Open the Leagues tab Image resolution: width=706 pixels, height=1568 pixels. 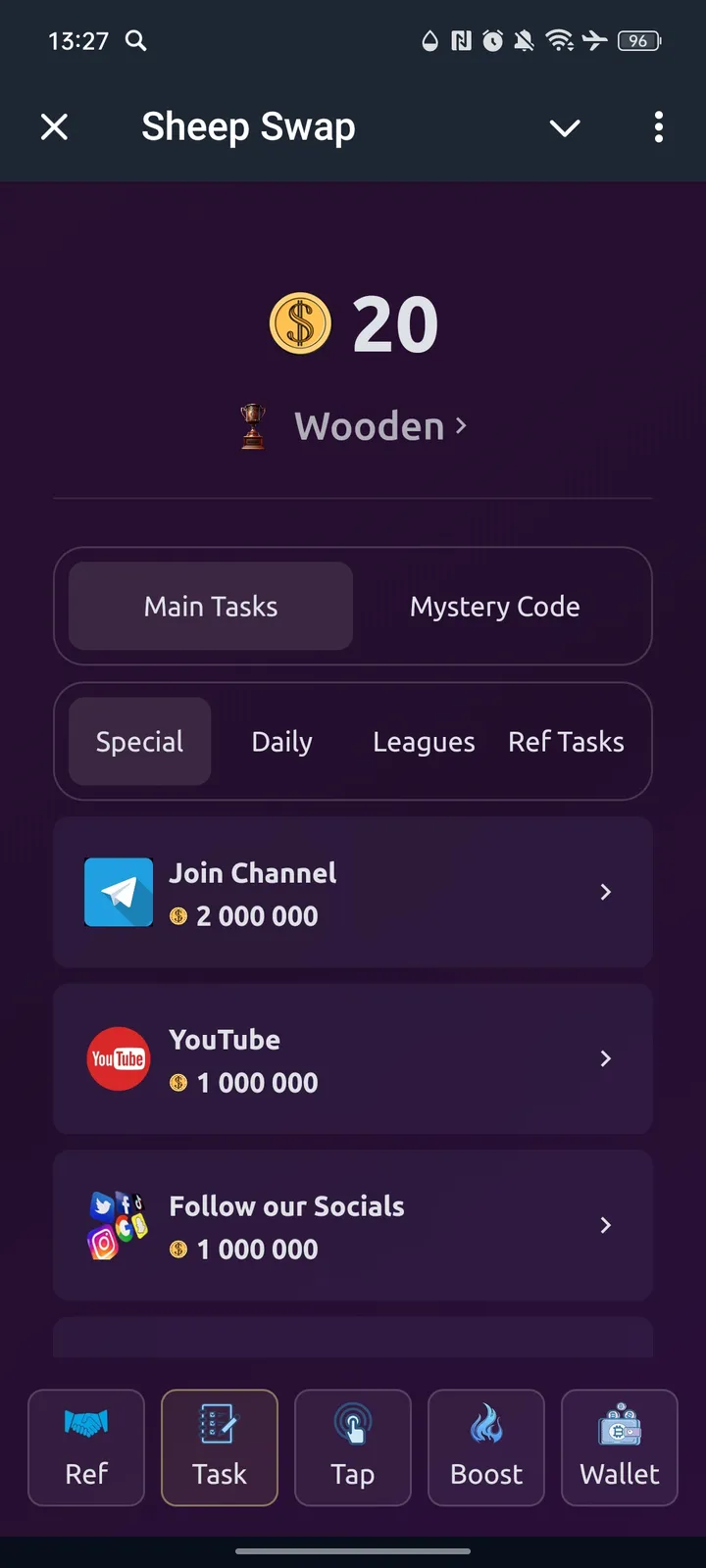coord(424,742)
